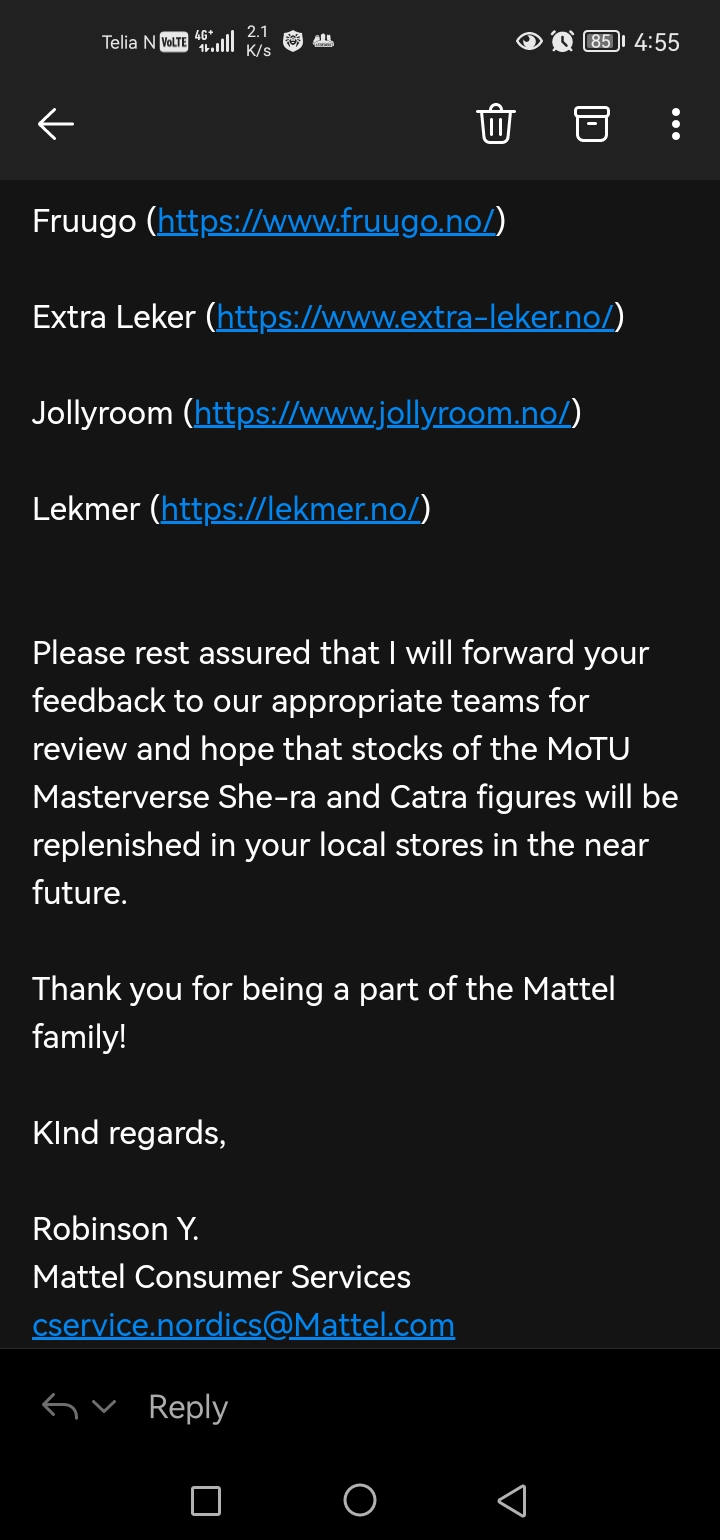
Task: Expand the reply options arrow
Action: pos(103,1407)
